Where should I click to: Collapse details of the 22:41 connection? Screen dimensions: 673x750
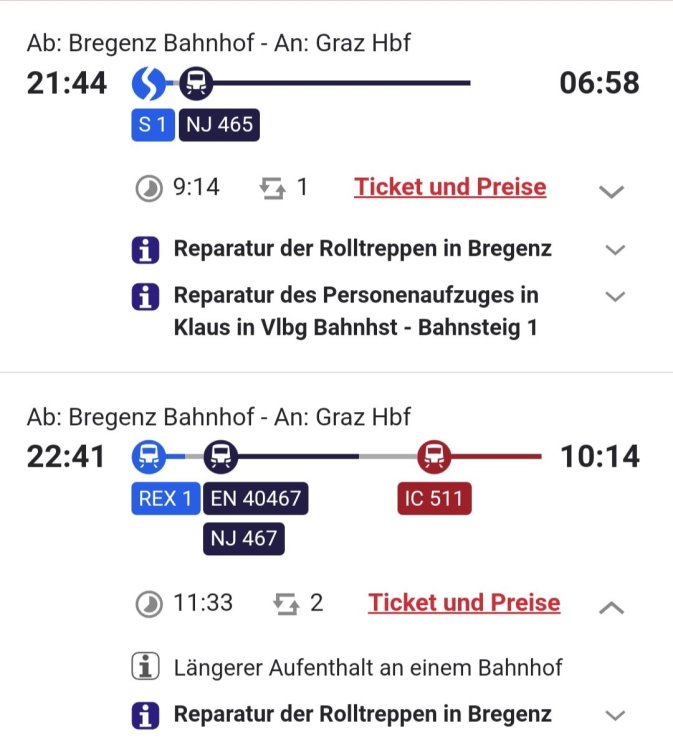click(x=611, y=606)
